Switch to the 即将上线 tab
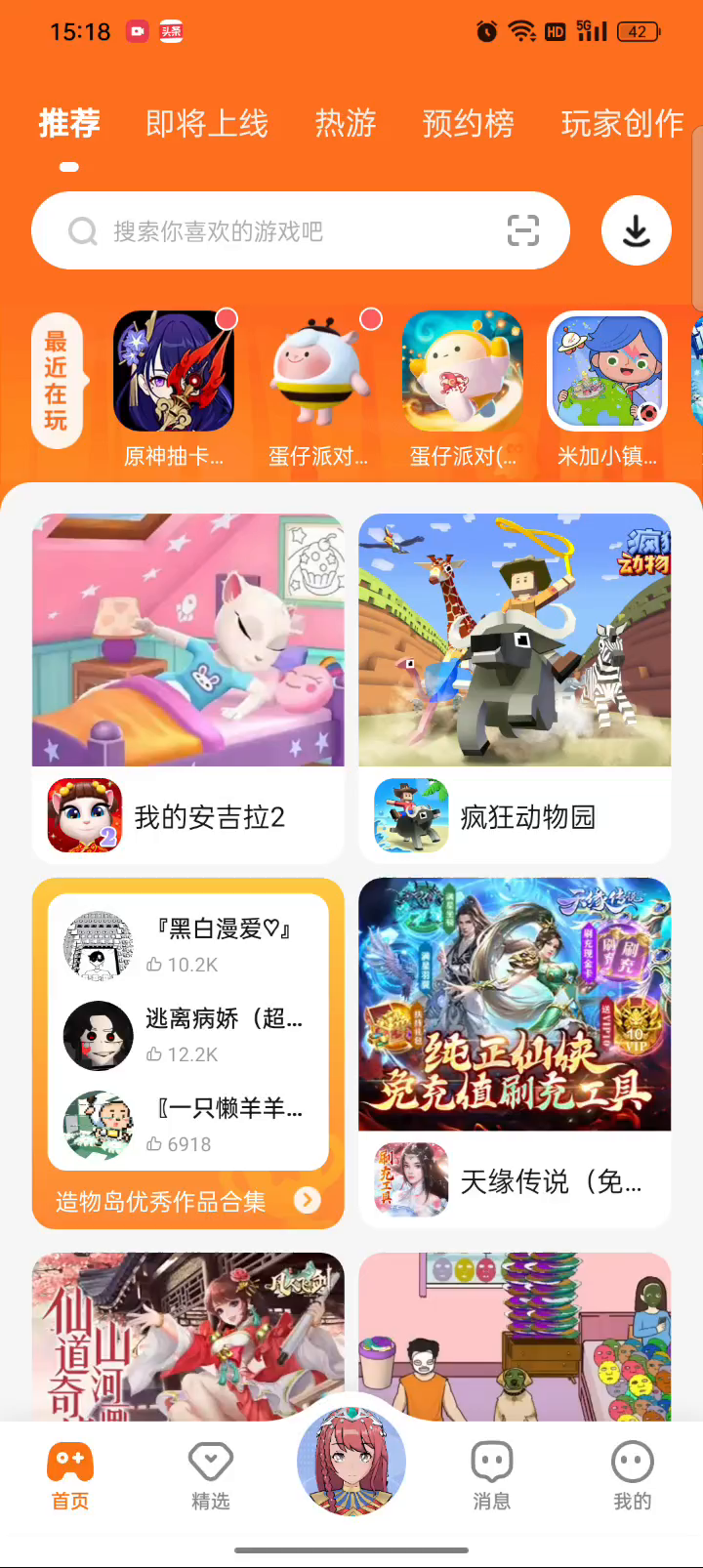 pyautogui.click(x=206, y=124)
